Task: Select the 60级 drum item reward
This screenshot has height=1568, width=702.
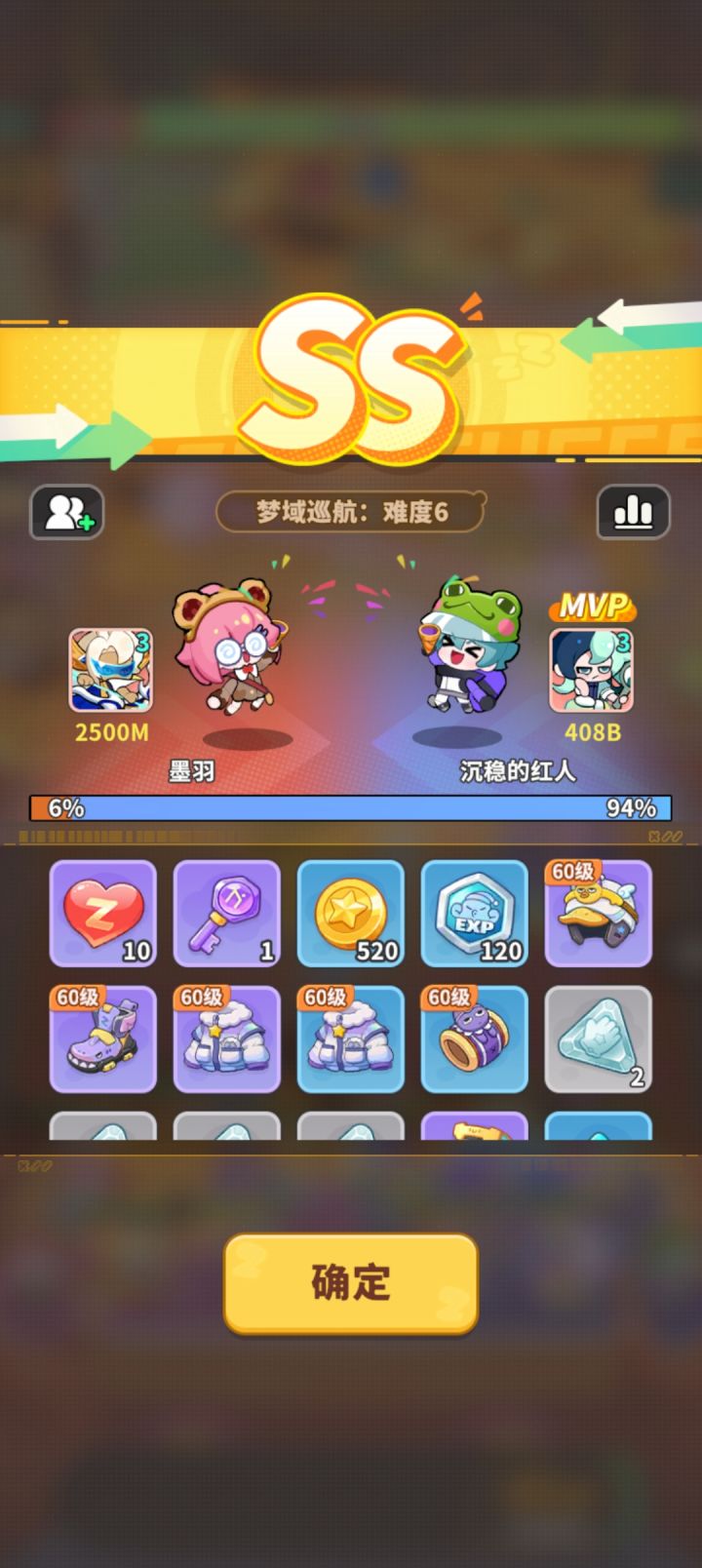Action: coord(475,1039)
